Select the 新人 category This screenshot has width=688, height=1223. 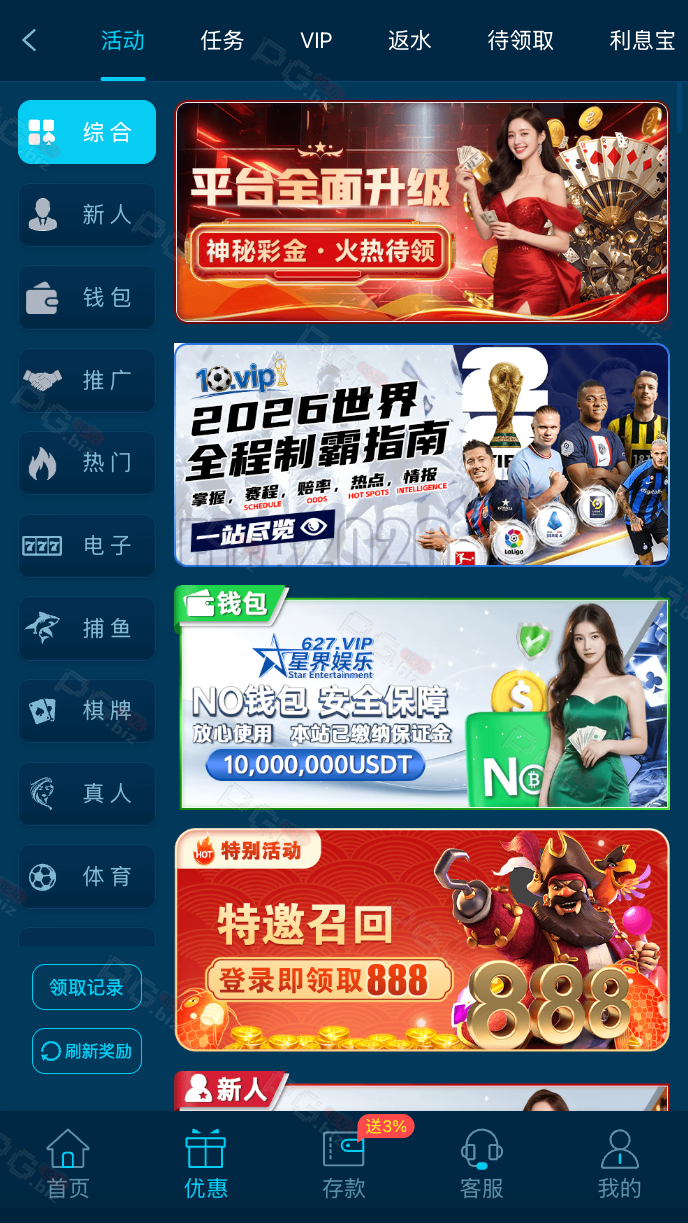click(87, 214)
